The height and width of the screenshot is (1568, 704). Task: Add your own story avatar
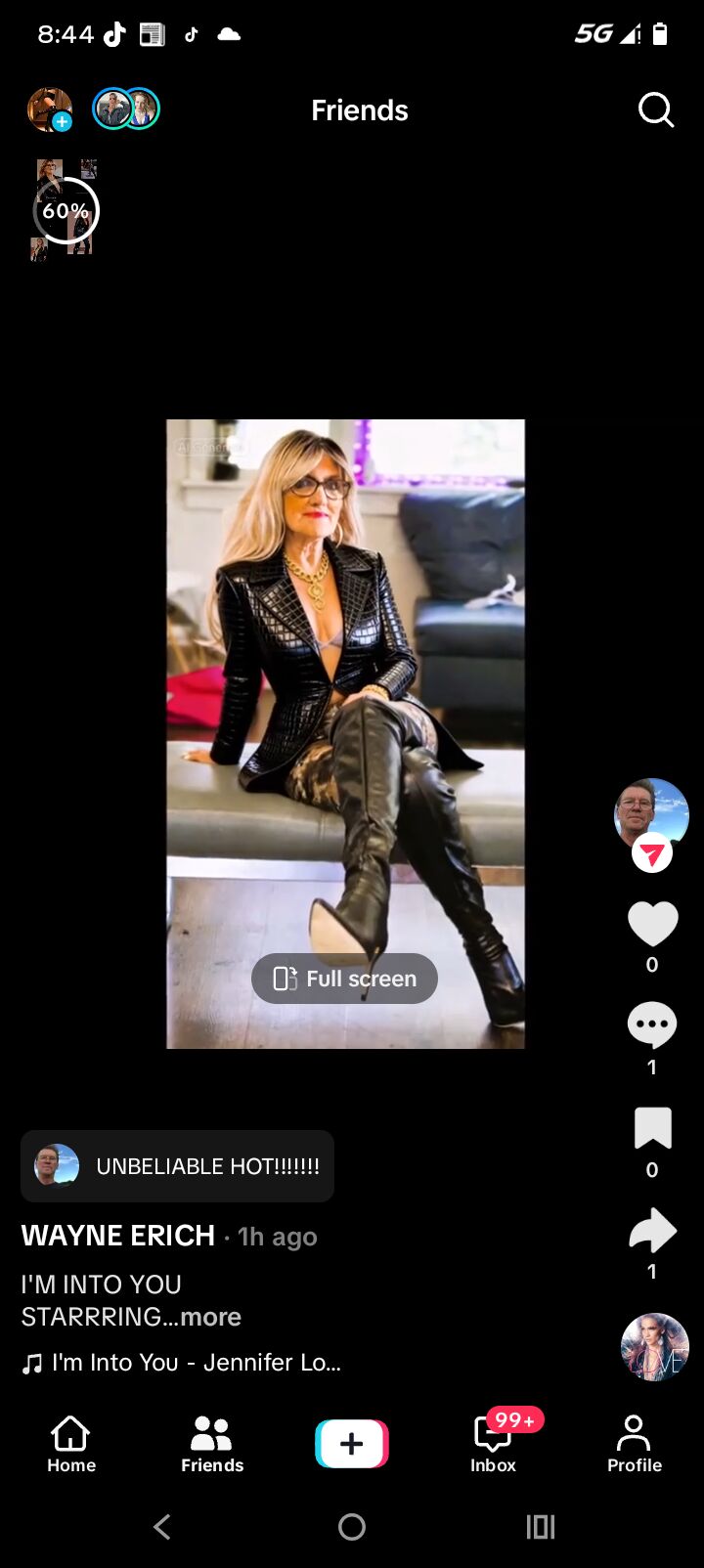click(50, 109)
